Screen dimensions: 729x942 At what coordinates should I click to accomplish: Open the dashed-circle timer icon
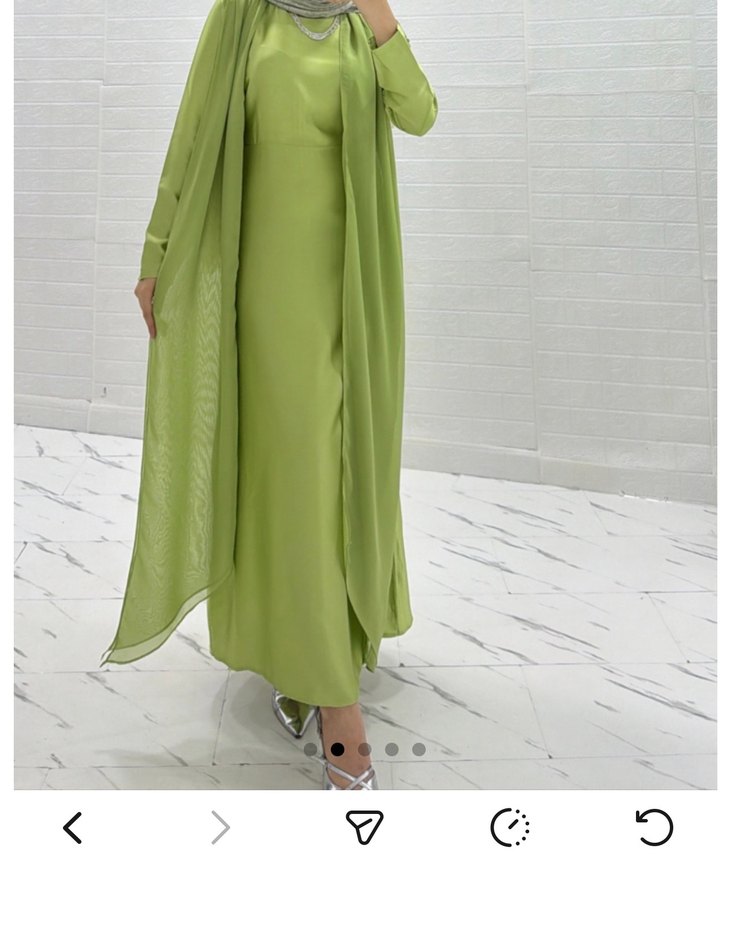(x=510, y=828)
